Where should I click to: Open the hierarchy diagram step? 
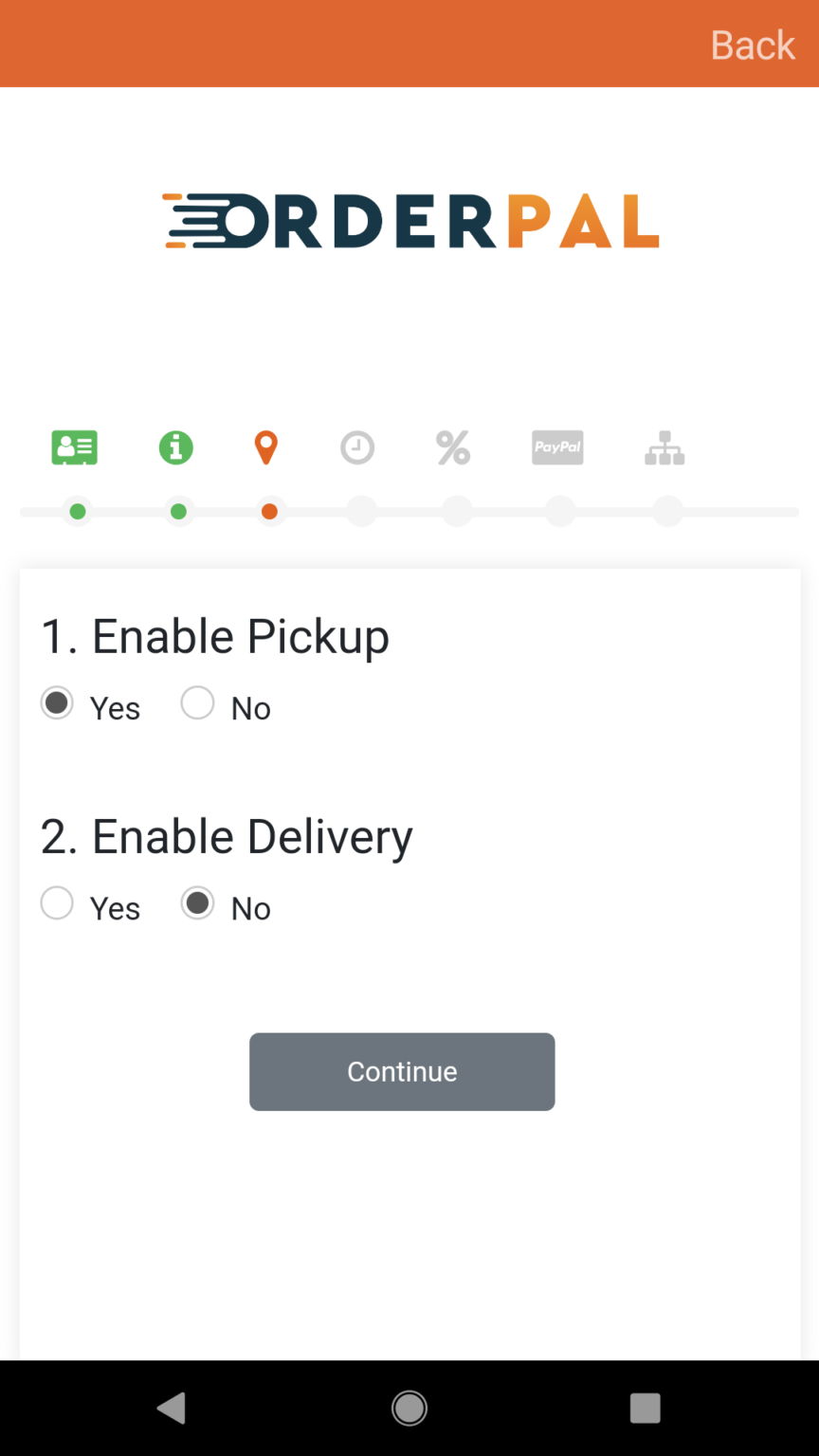pos(664,447)
